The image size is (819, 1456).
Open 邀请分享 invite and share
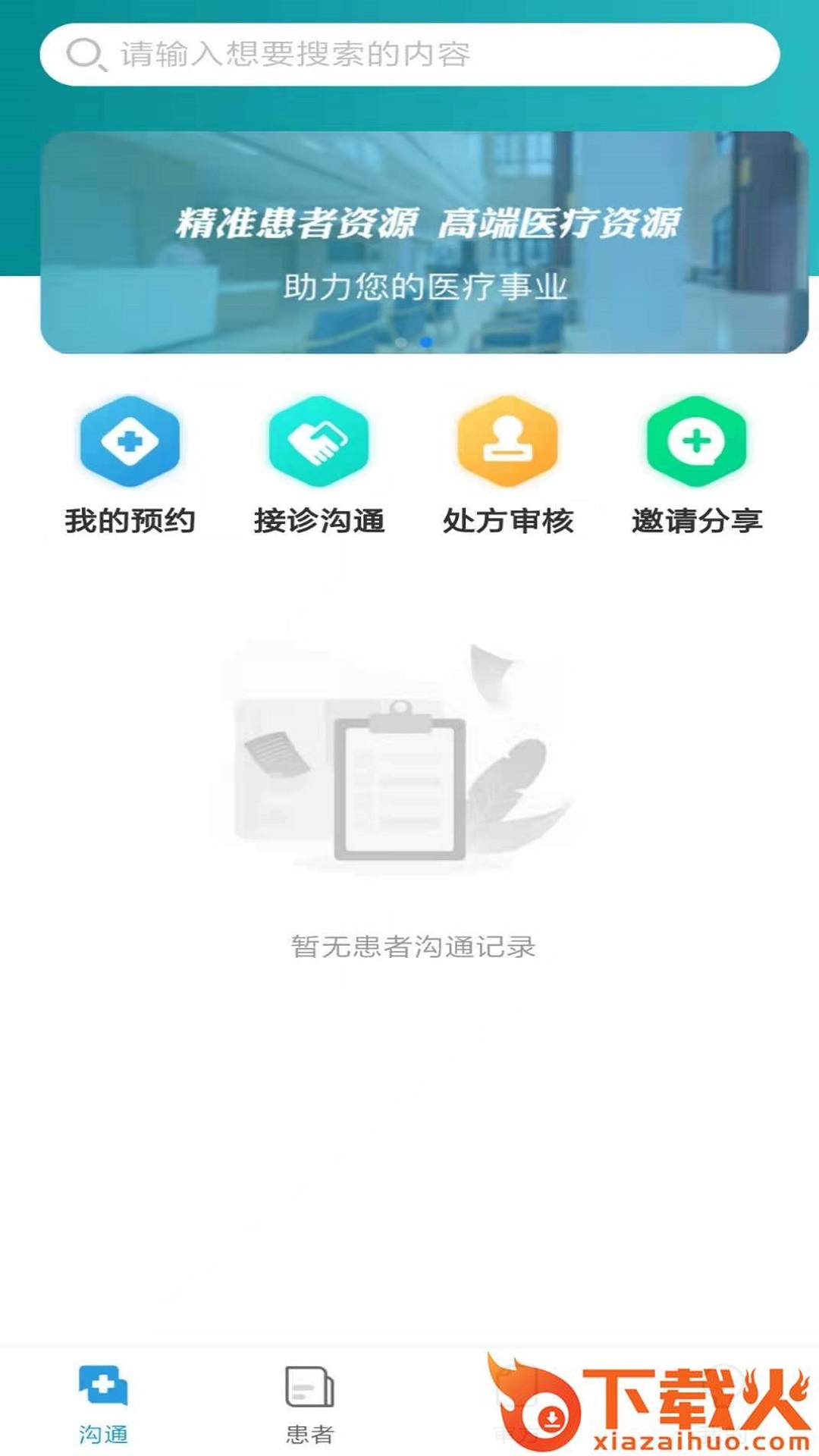pos(696,464)
